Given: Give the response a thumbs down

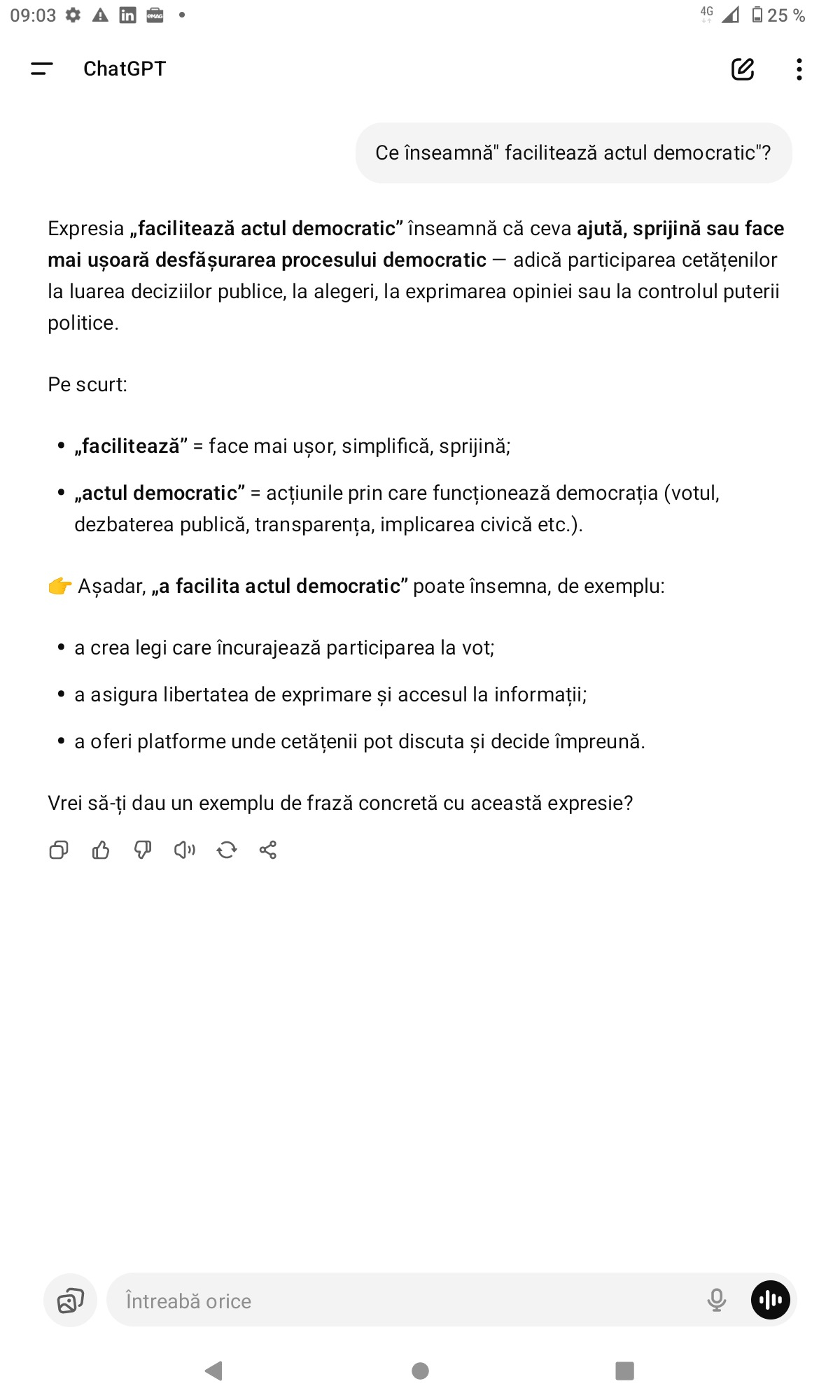Looking at the screenshot, I should pos(143,850).
